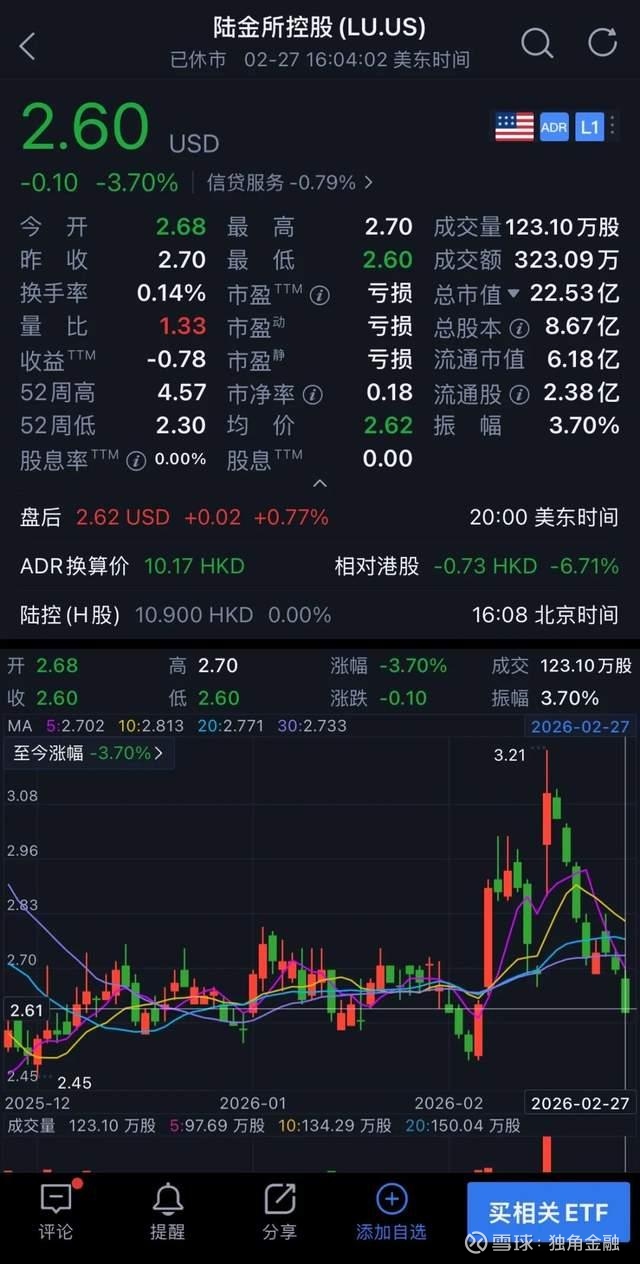Open the stock search magnifier
The height and width of the screenshot is (1264, 640).
point(537,43)
